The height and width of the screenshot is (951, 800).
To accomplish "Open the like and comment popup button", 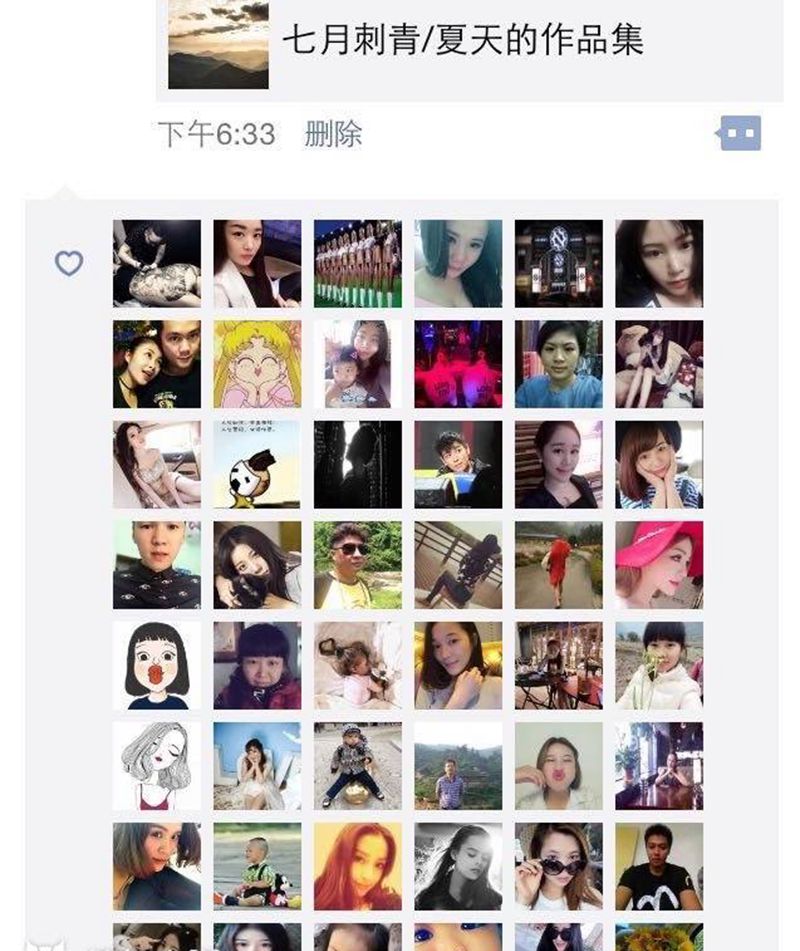I will tap(740, 133).
